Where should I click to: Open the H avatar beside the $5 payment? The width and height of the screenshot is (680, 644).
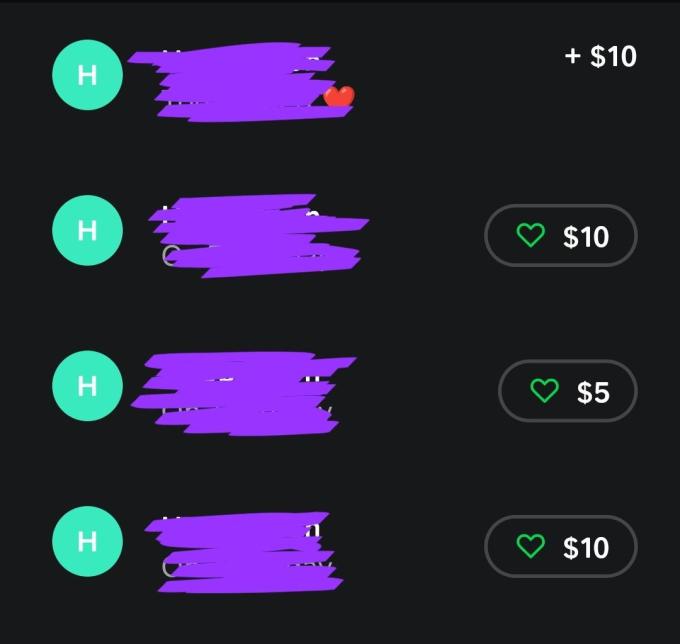88,386
